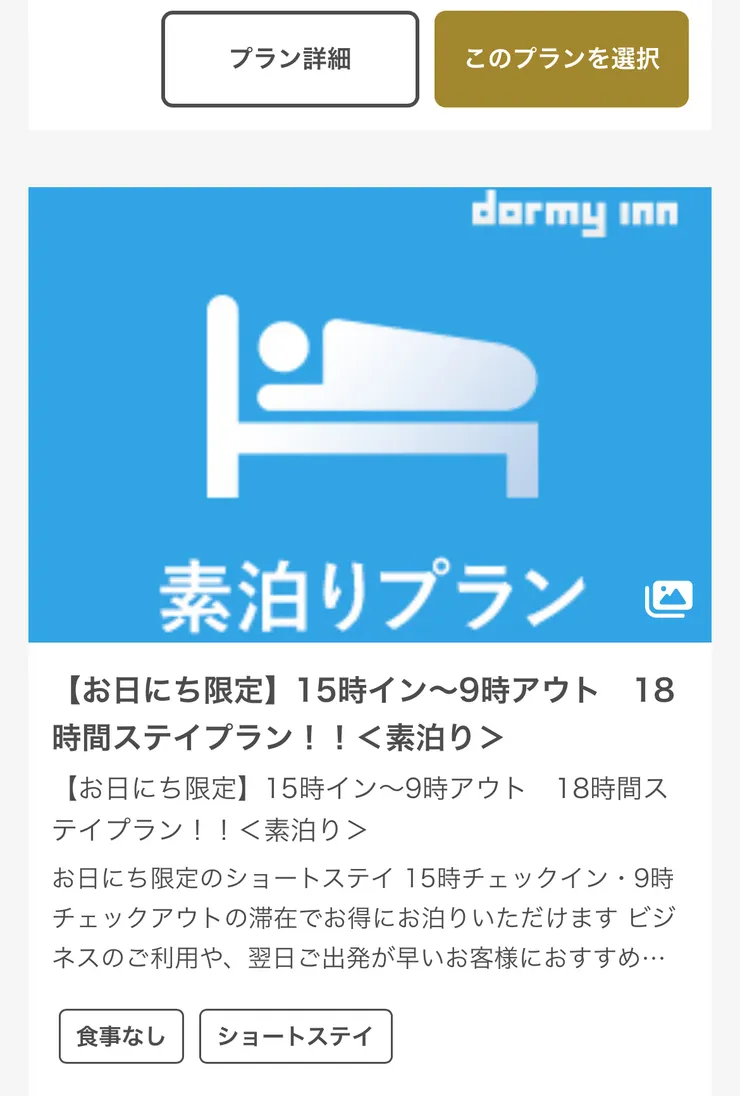The width and height of the screenshot is (740, 1096).
Task: View the 素泊りプラン plan image
Action: [369, 414]
